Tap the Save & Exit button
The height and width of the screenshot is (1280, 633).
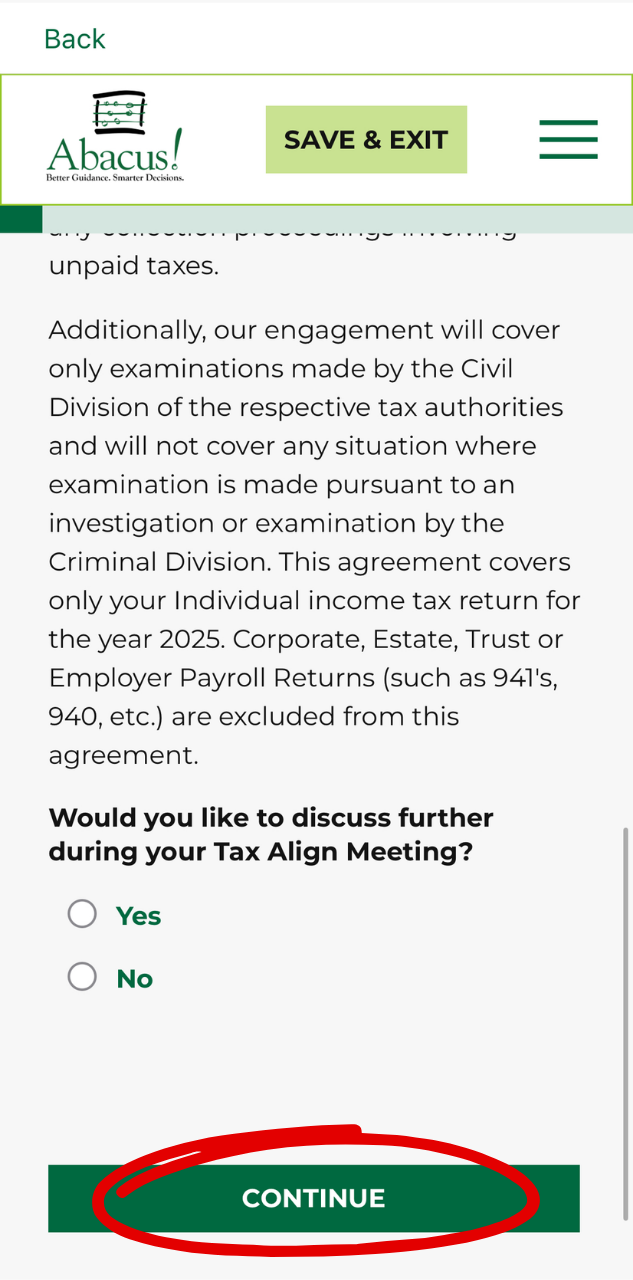(366, 140)
